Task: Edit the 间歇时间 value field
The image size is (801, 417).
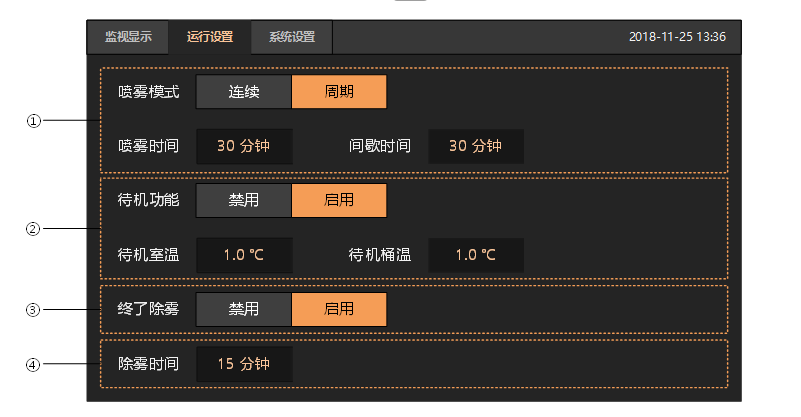Action: click(476, 146)
